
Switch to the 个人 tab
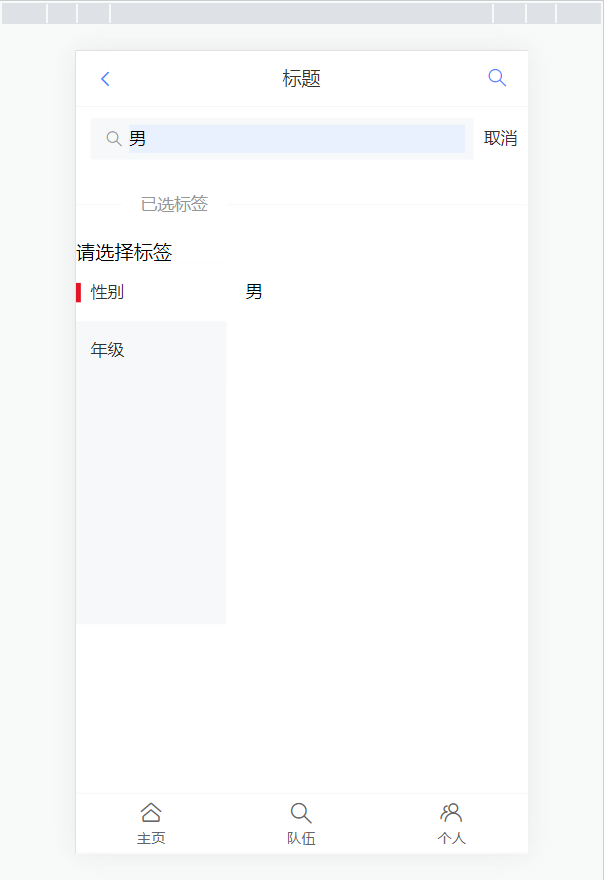pyautogui.click(x=451, y=824)
